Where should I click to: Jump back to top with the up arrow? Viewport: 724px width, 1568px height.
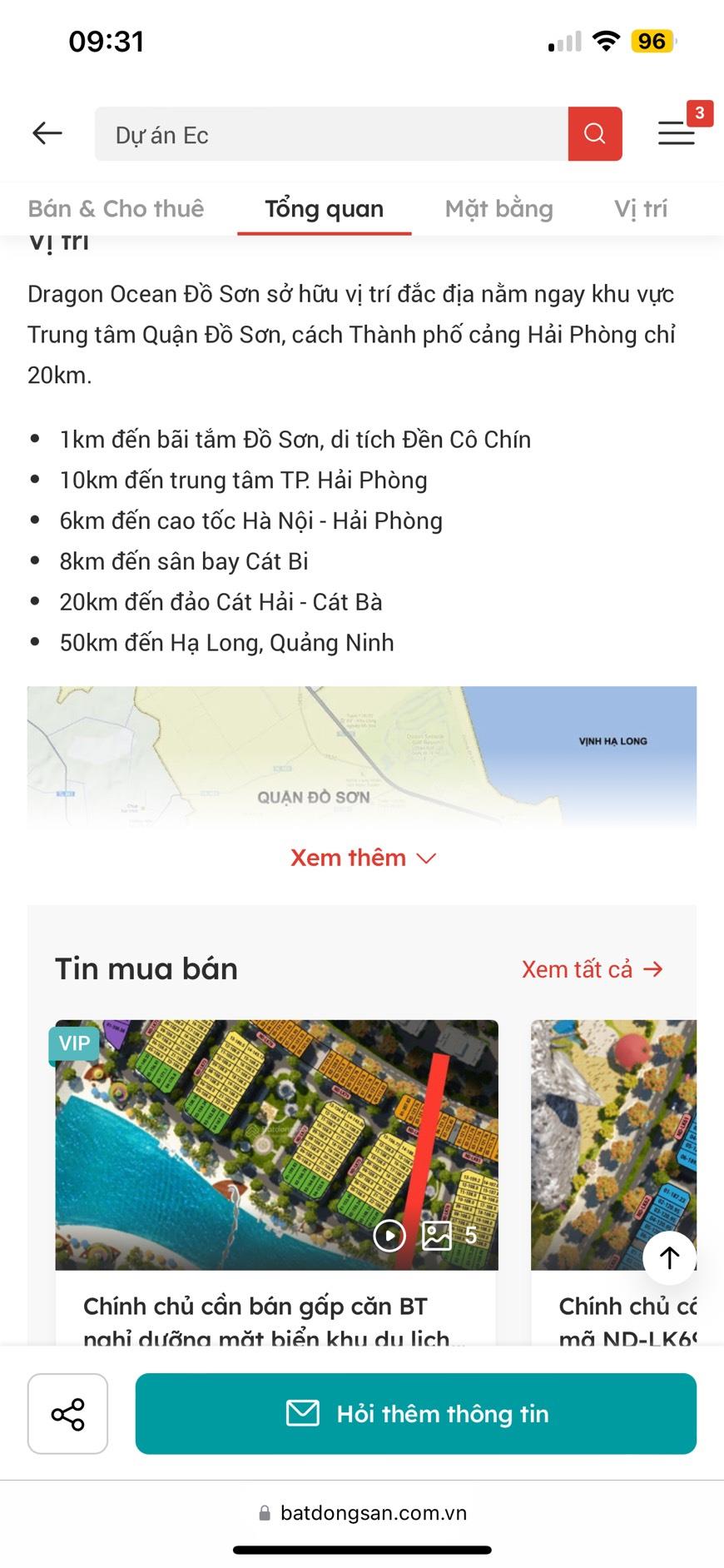point(669,1257)
